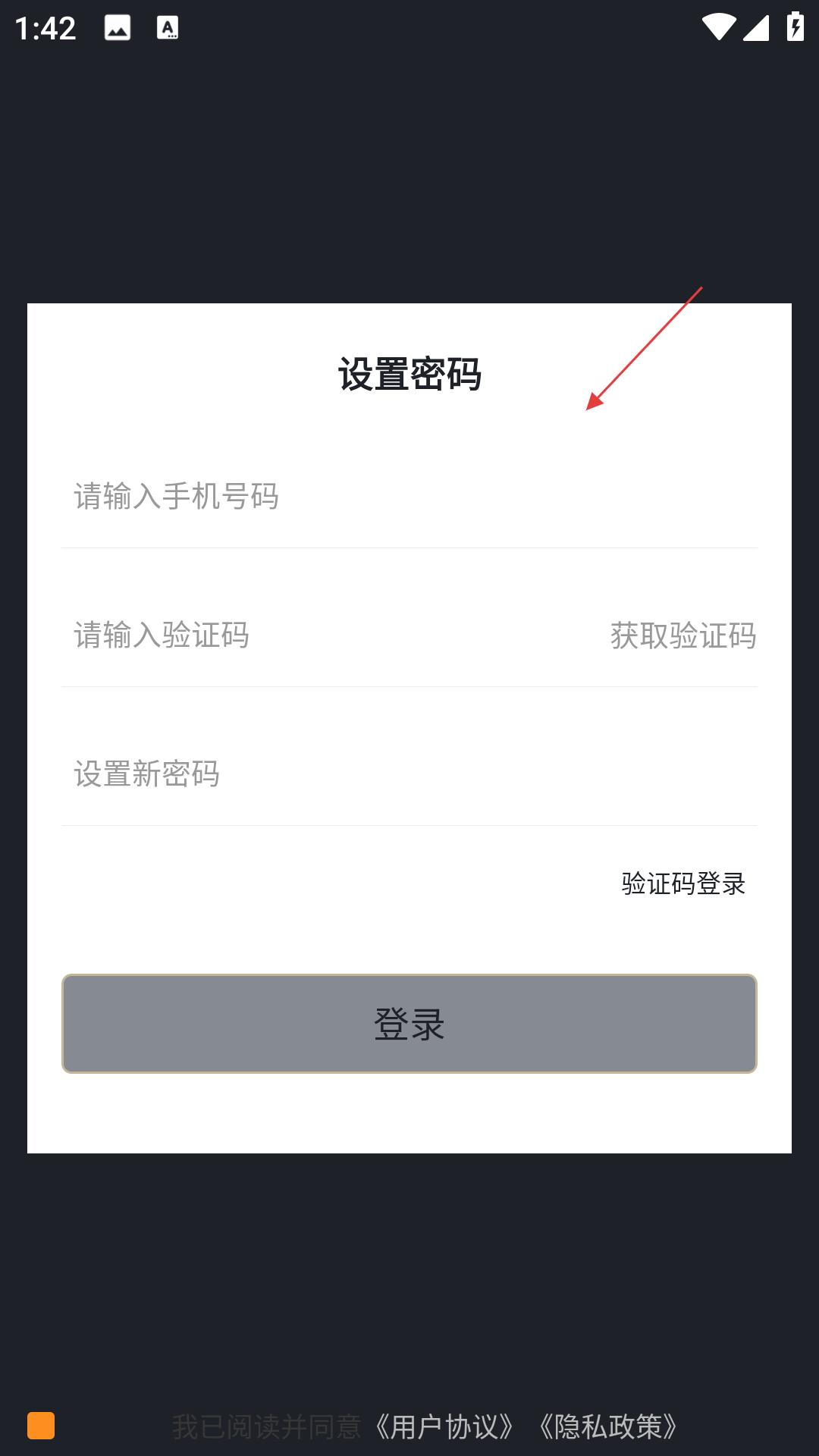
Task: Tap the phone number input field
Action: (409, 497)
